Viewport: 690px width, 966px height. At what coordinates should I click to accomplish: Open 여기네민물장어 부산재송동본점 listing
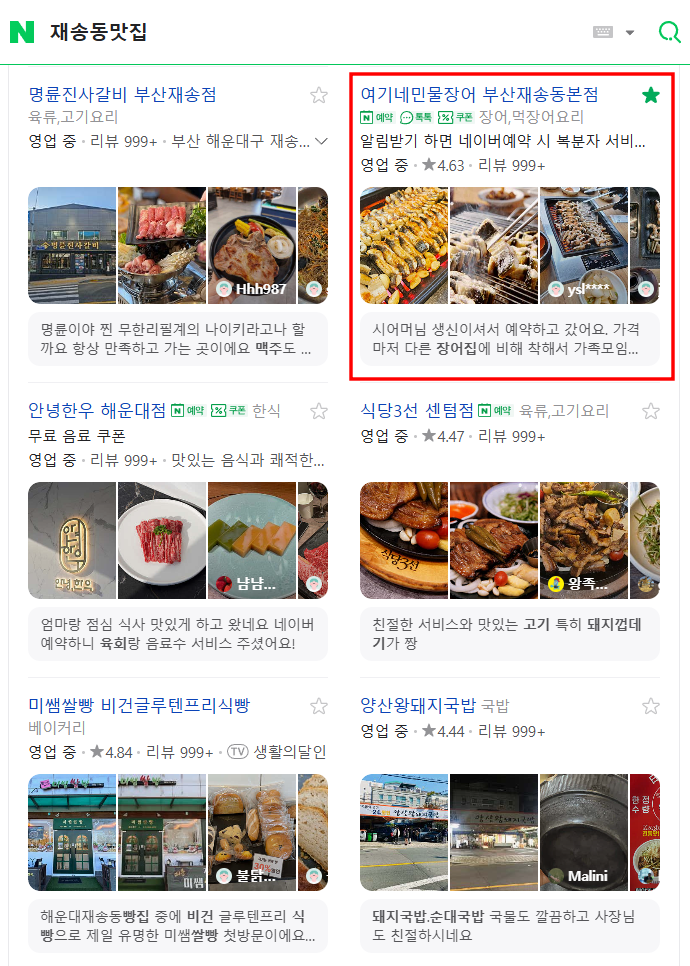point(479,95)
